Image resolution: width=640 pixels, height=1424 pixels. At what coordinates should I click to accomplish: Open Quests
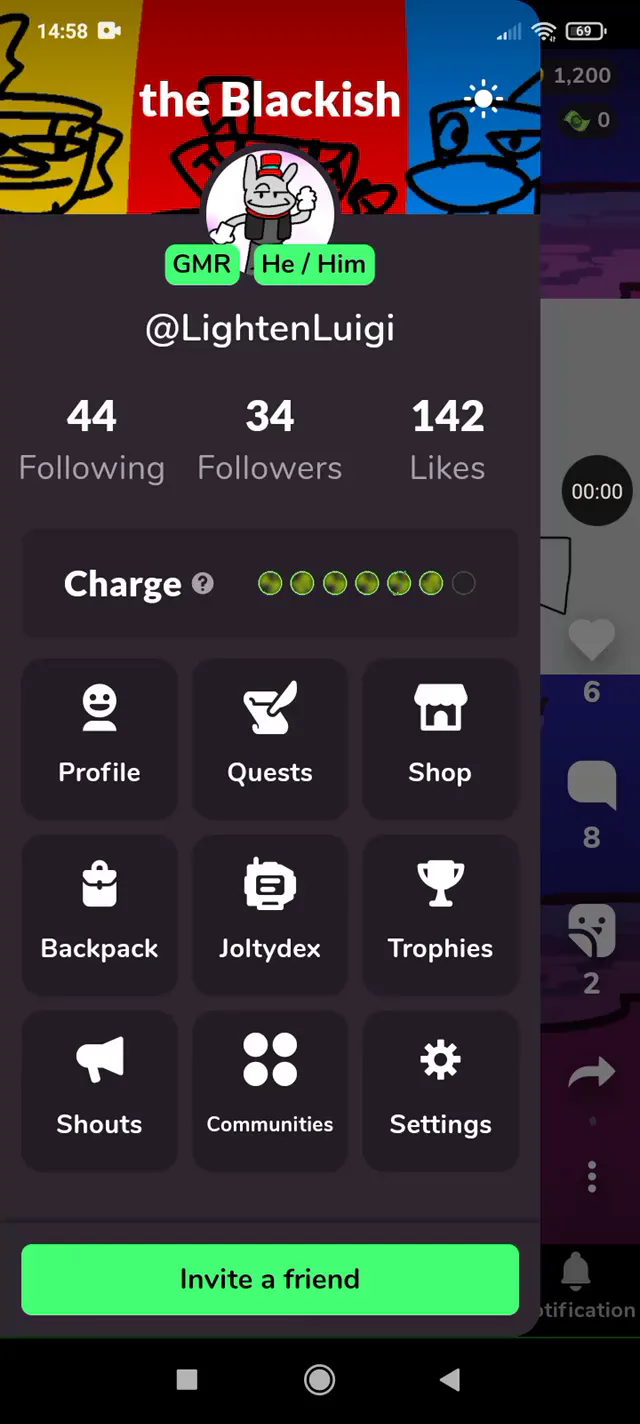coord(270,738)
